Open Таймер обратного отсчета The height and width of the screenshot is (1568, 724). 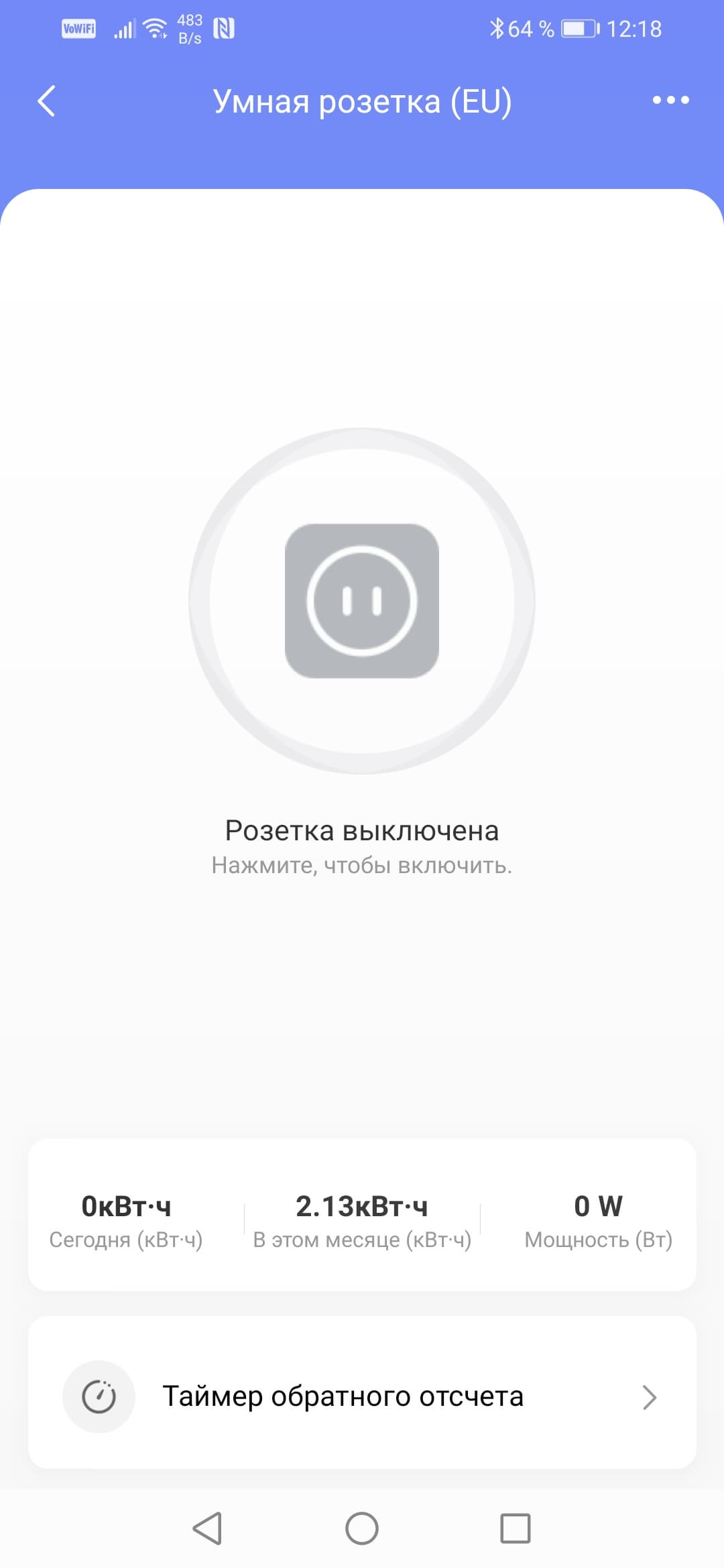point(362,1397)
